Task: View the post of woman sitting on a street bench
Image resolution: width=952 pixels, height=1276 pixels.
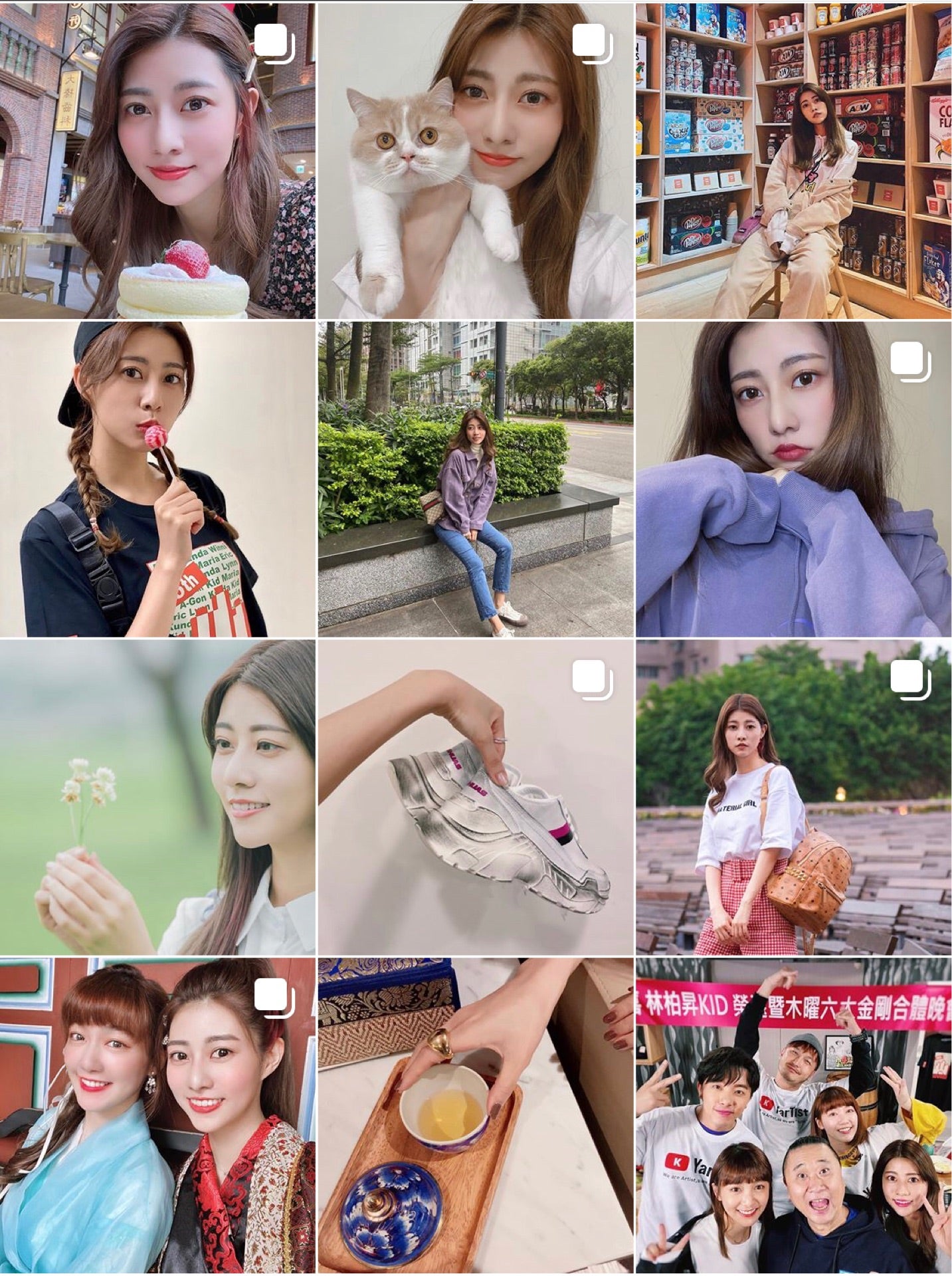Action: coord(476,479)
